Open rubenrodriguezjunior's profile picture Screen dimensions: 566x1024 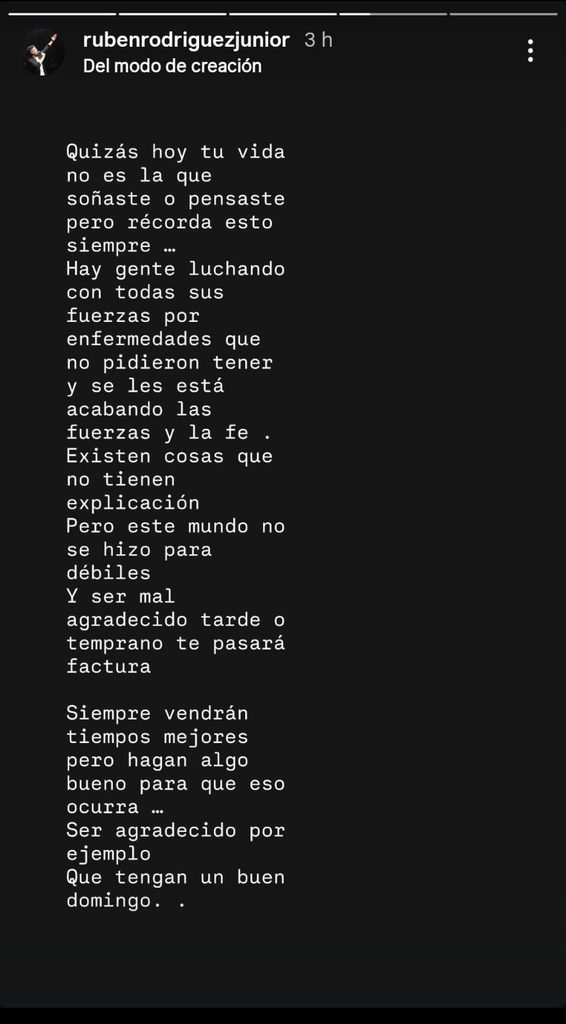[x=43, y=53]
